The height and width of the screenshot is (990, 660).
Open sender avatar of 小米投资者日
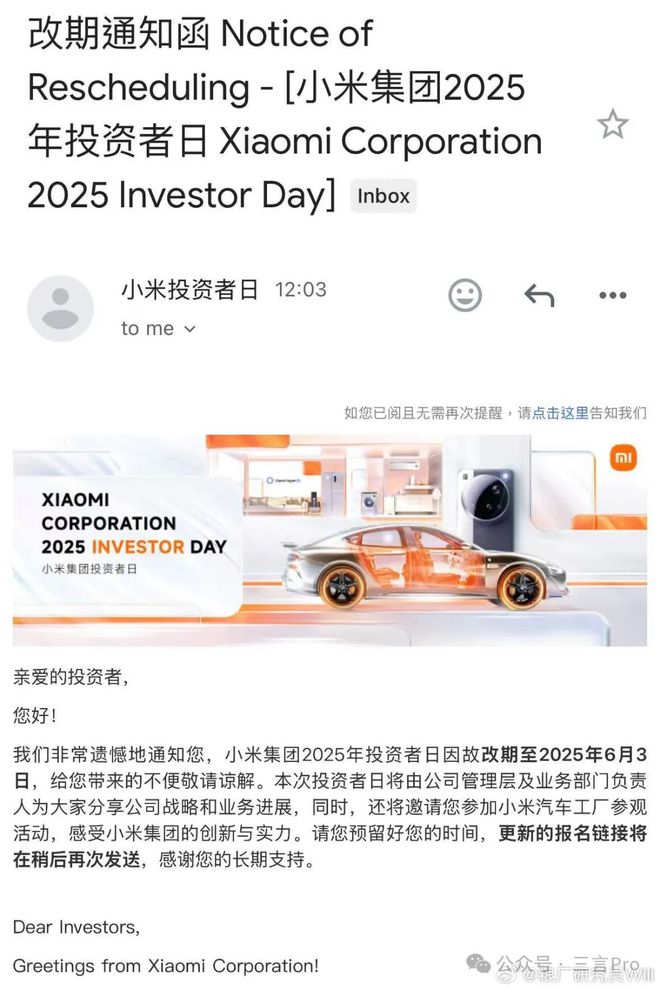pos(60,309)
